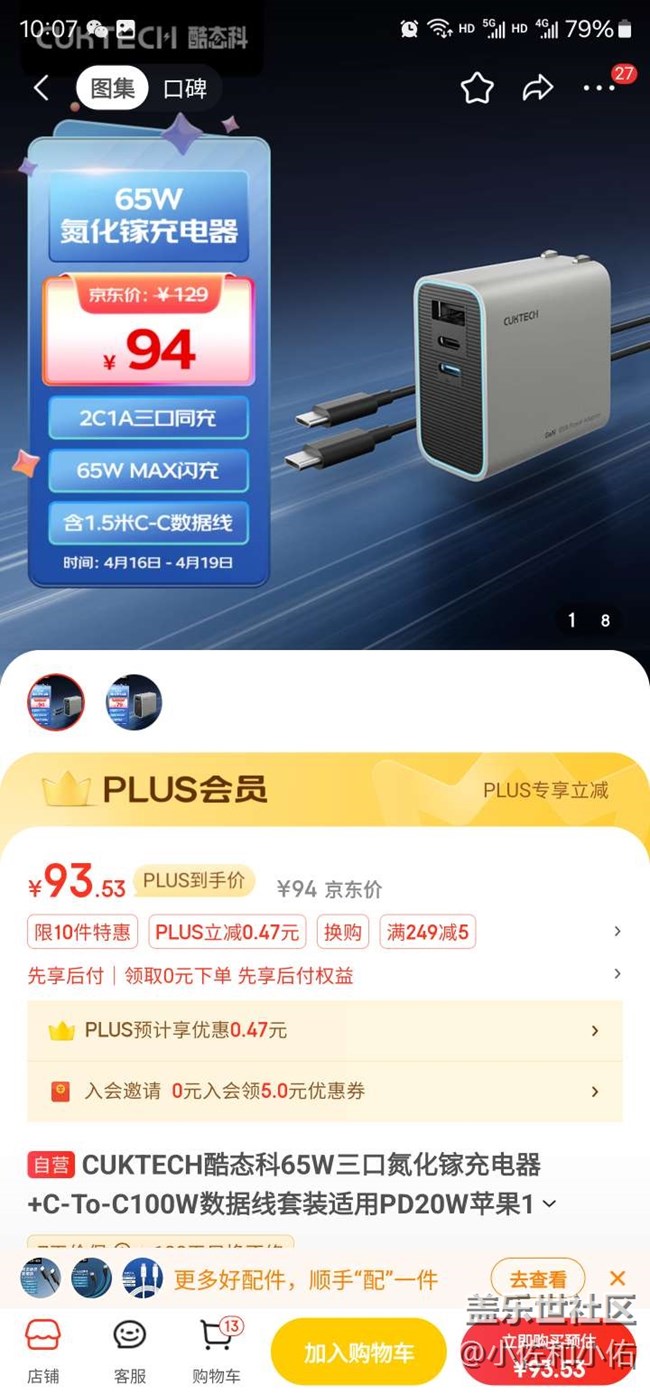650x1394 pixels.
Task: Select the 图集 tab
Action: (112, 88)
